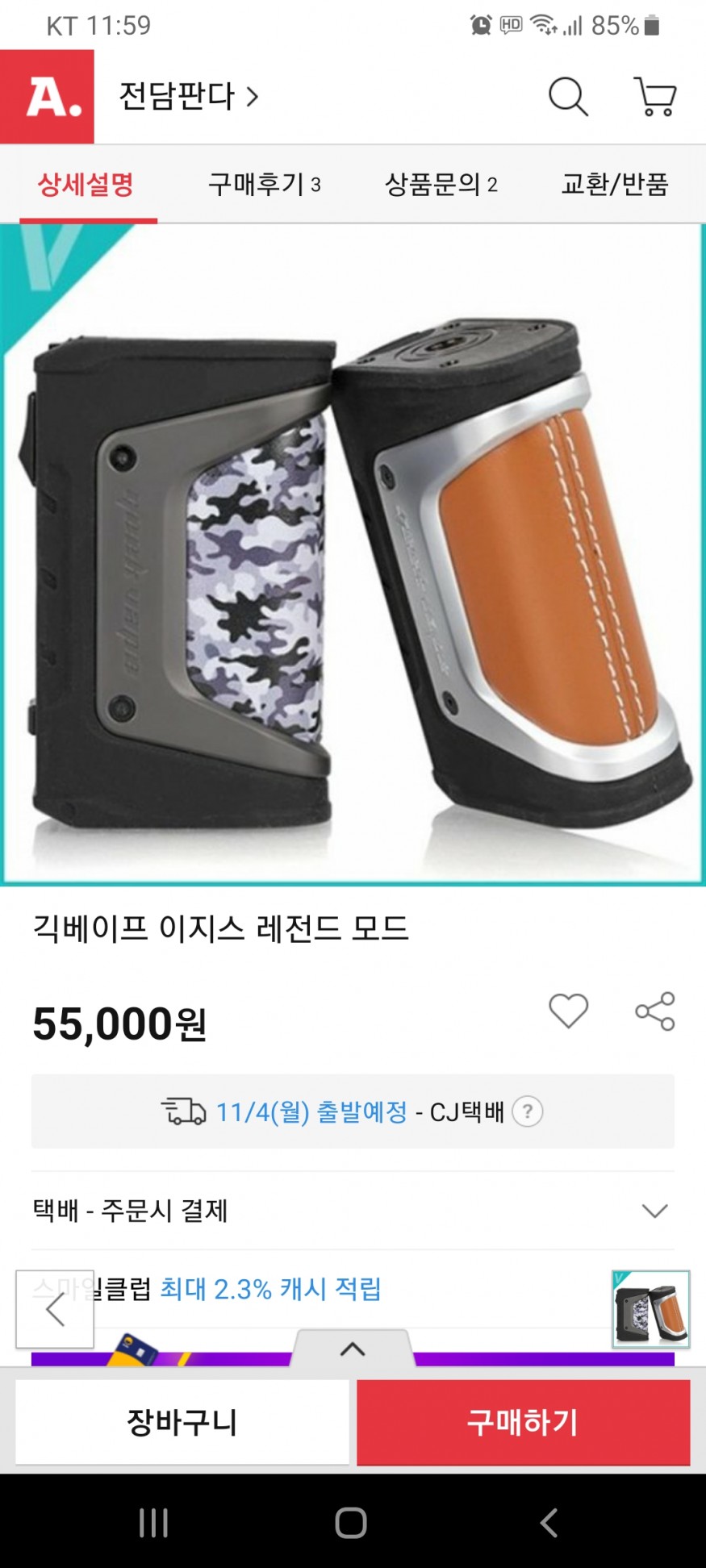Expand the 택배 - 주문시 결제 options
The image size is (706, 1568).
[654, 1210]
